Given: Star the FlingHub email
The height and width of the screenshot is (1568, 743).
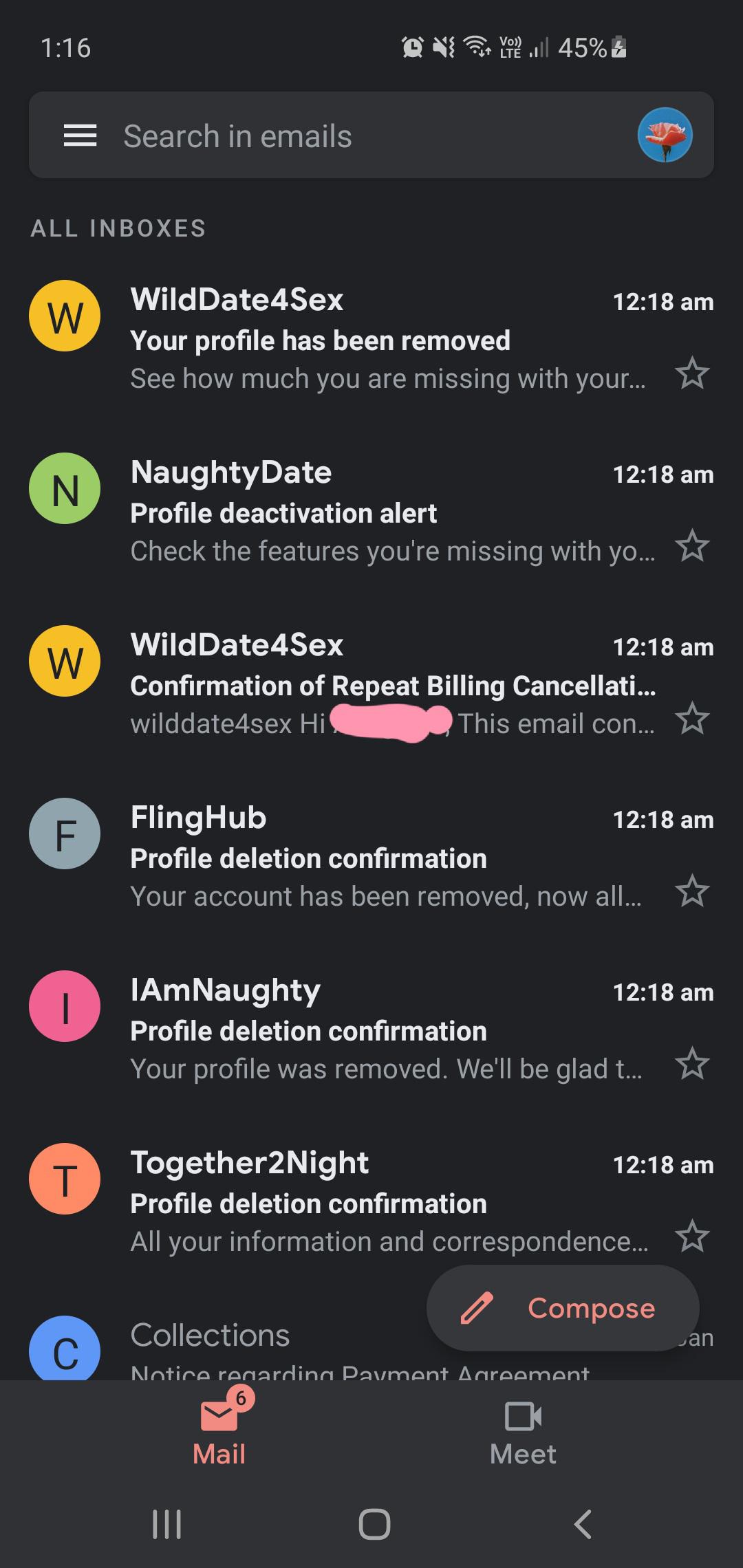Looking at the screenshot, I should (x=692, y=892).
